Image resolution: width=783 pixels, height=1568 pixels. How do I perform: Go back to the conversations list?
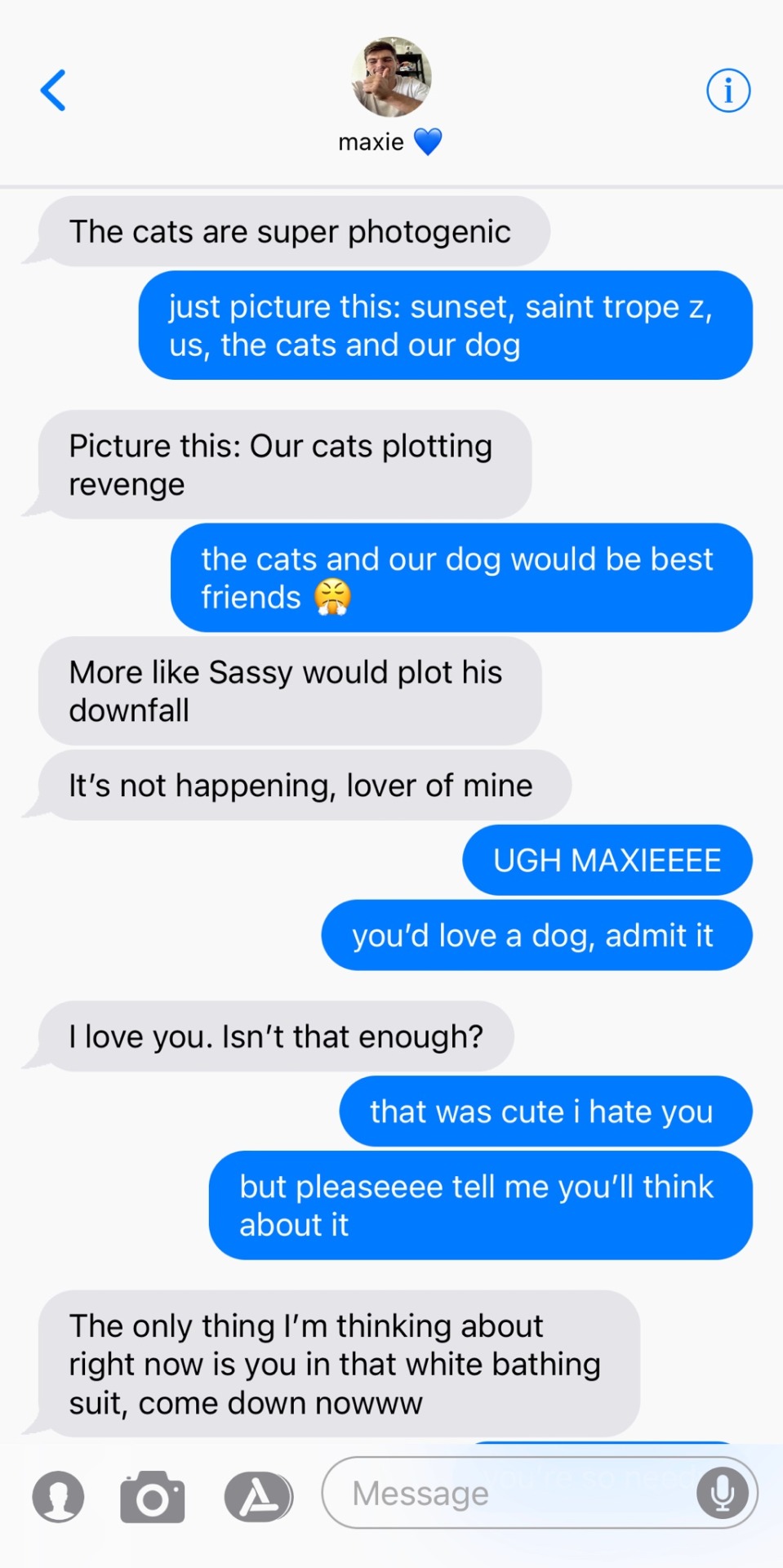point(53,90)
